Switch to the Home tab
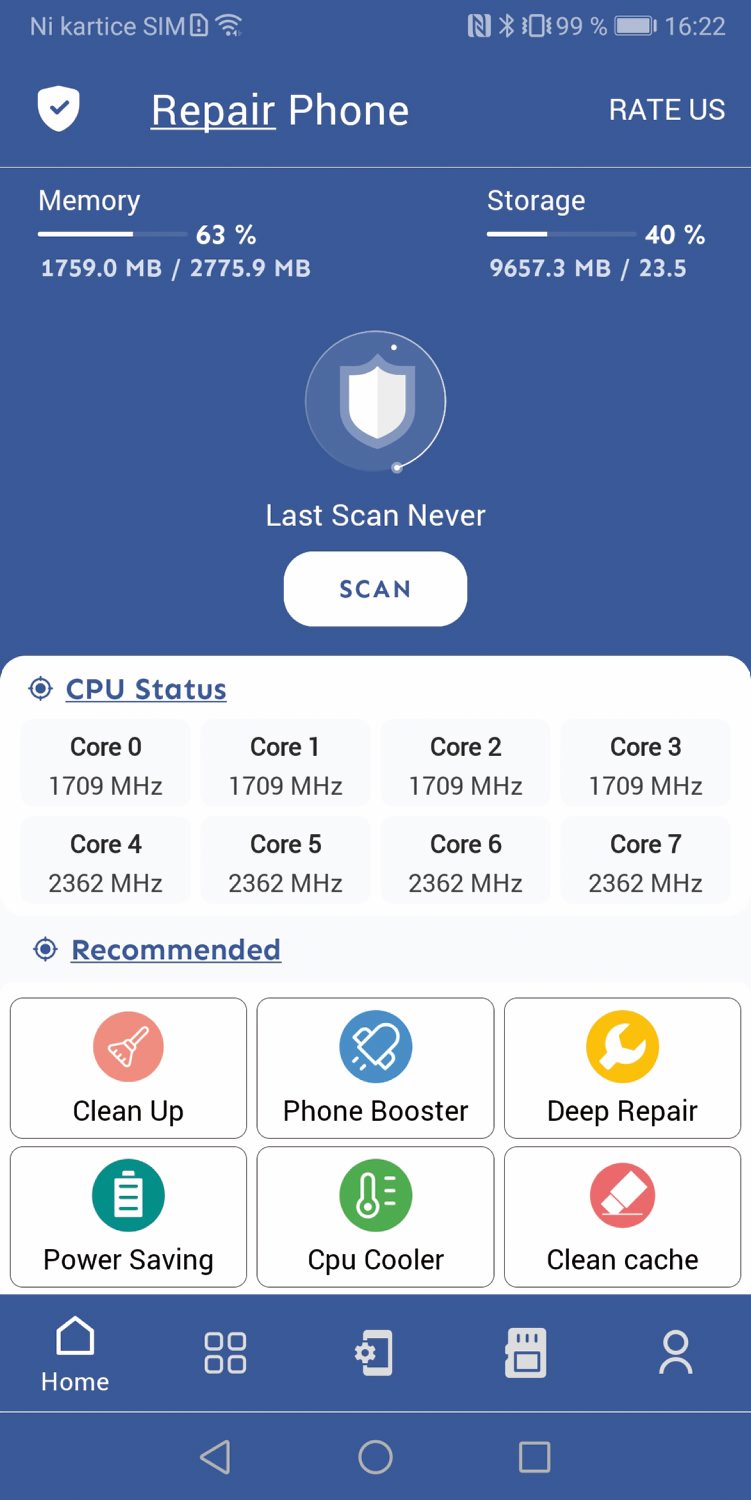This screenshot has width=751, height=1500. 75,1354
